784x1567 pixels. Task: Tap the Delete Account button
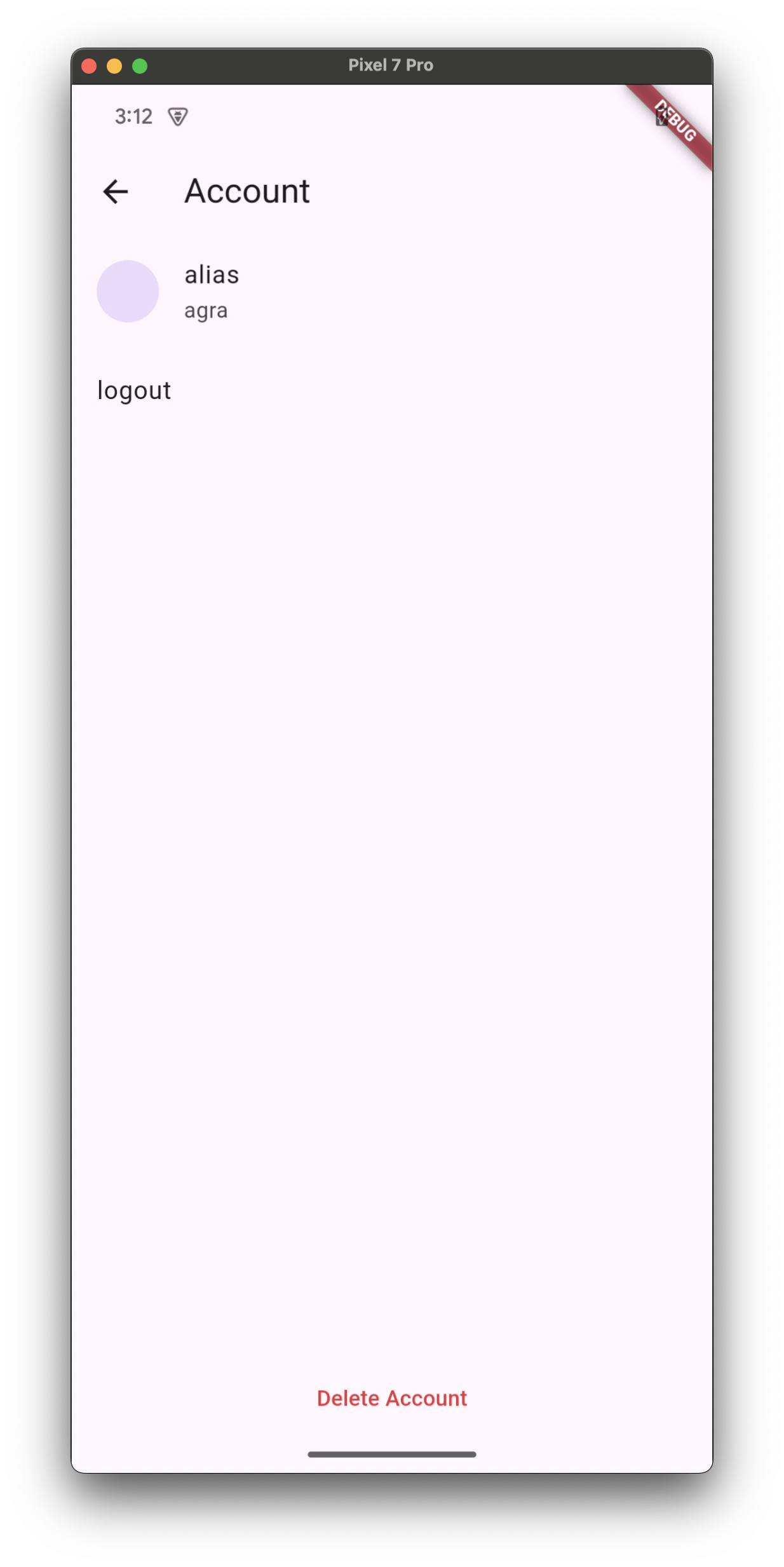391,1398
